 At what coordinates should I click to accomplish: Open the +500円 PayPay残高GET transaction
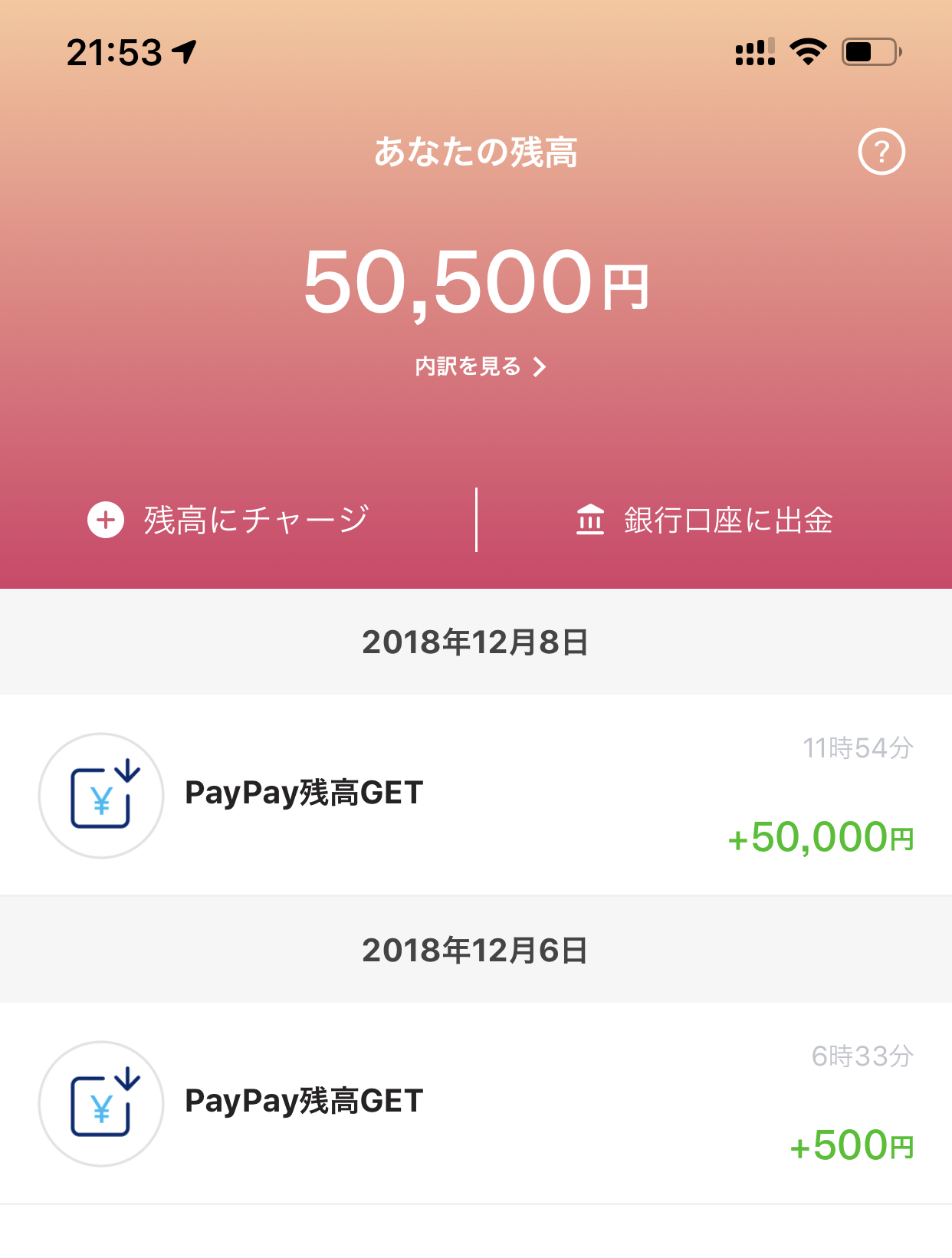tap(475, 1102)
